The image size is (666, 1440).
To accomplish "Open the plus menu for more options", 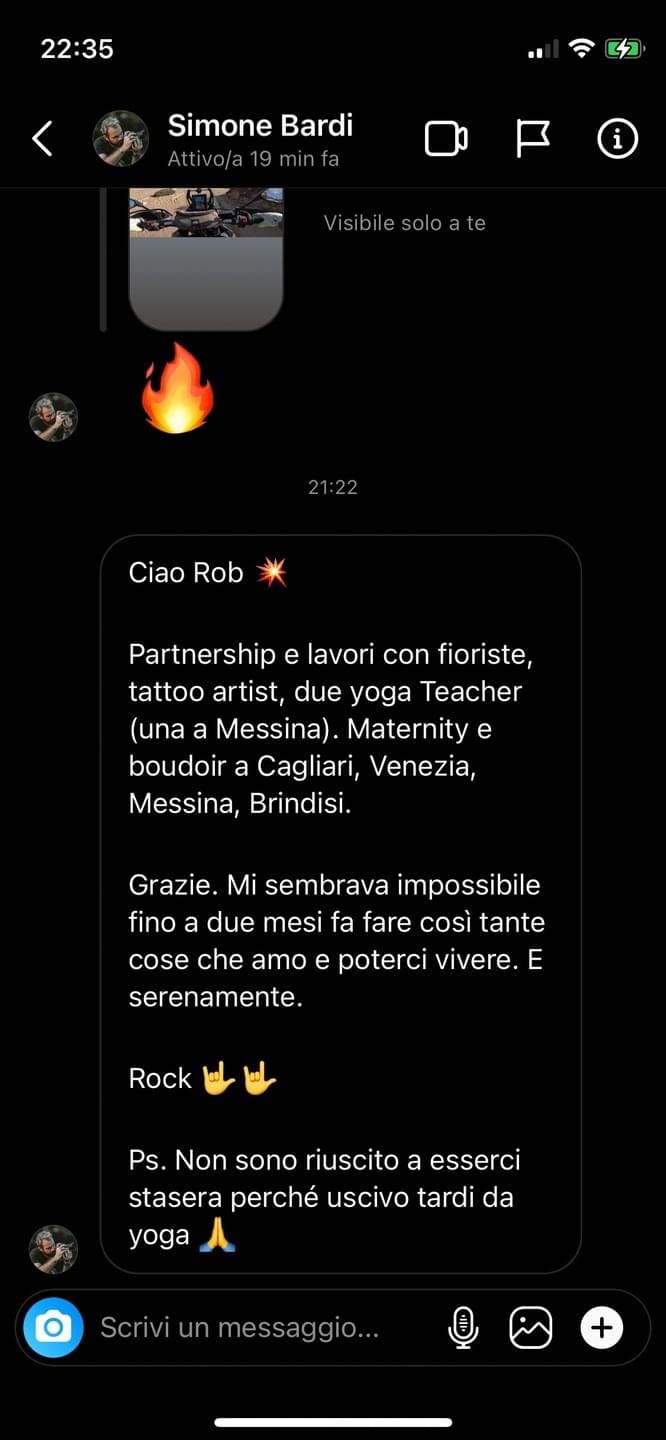I will click(602, 1328).
